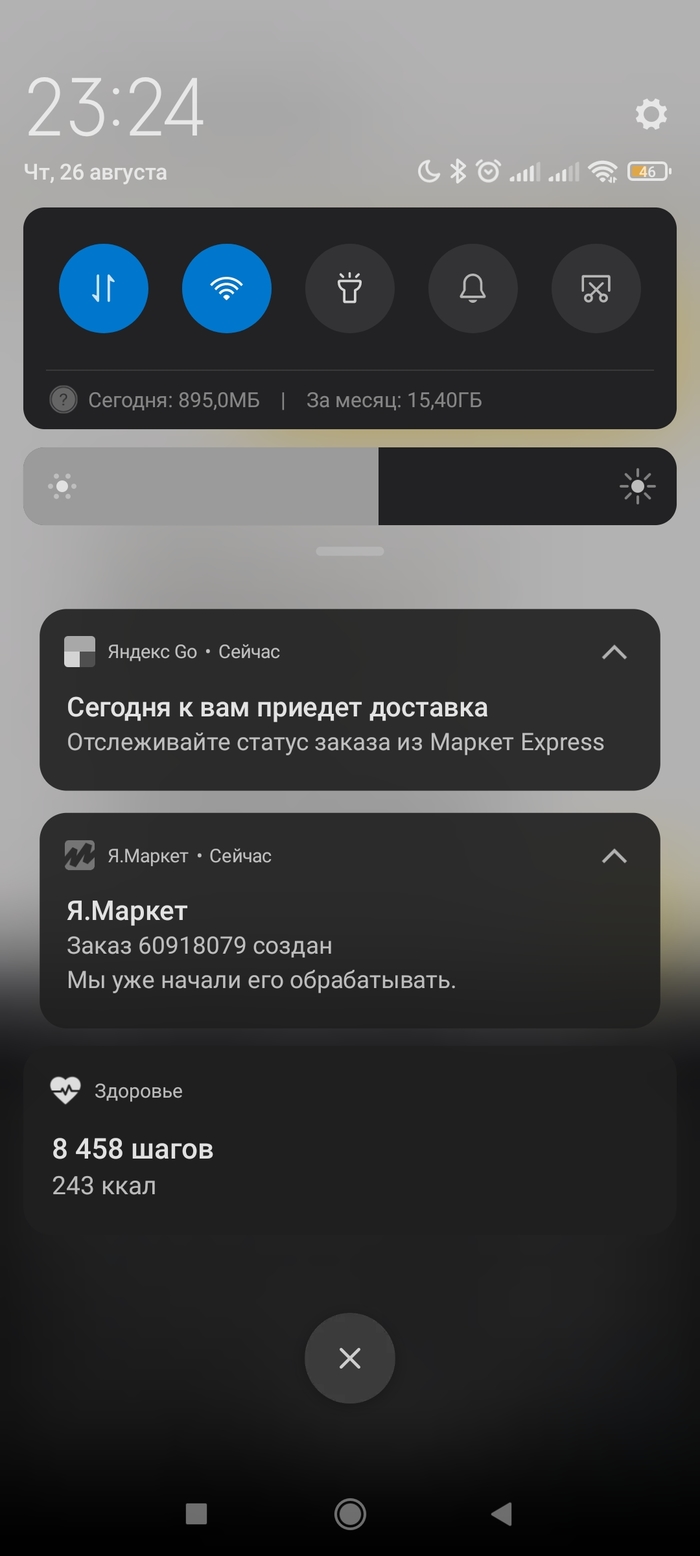This screenshot has height=1556, width=700.
Task: Open the data usage details row
Action: [285, 400]
